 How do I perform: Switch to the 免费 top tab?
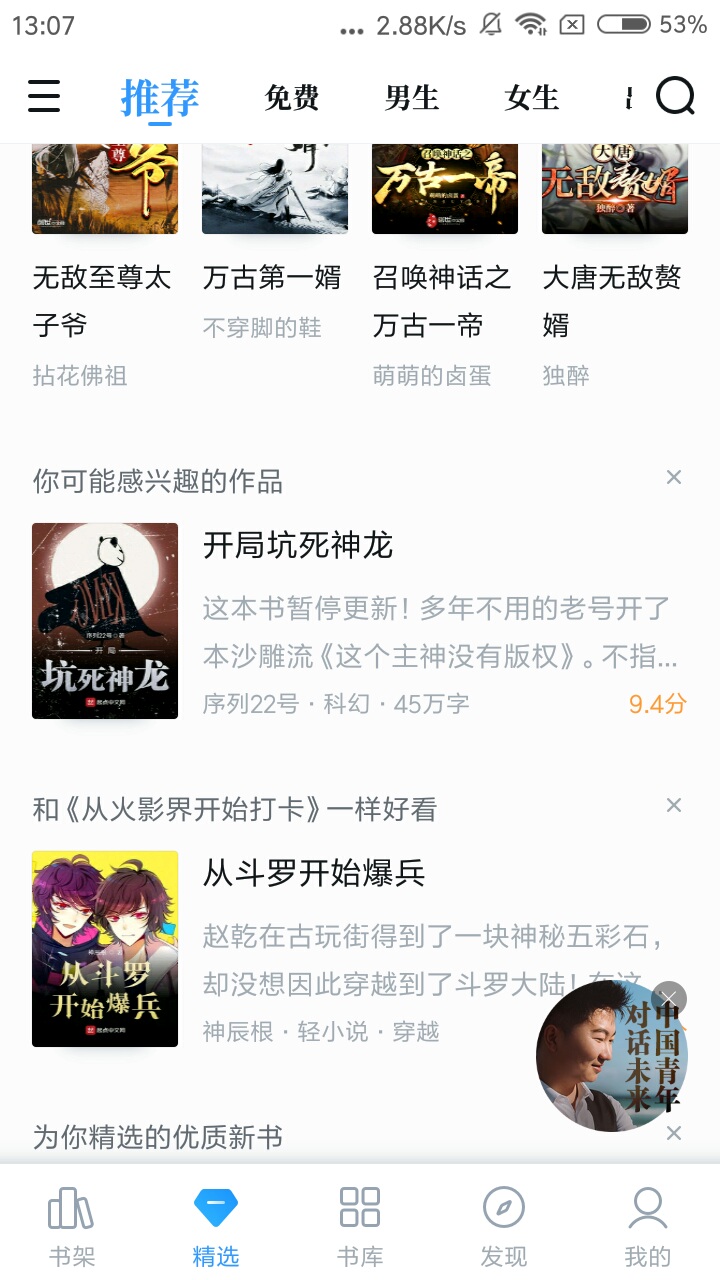tap(292, 98)
